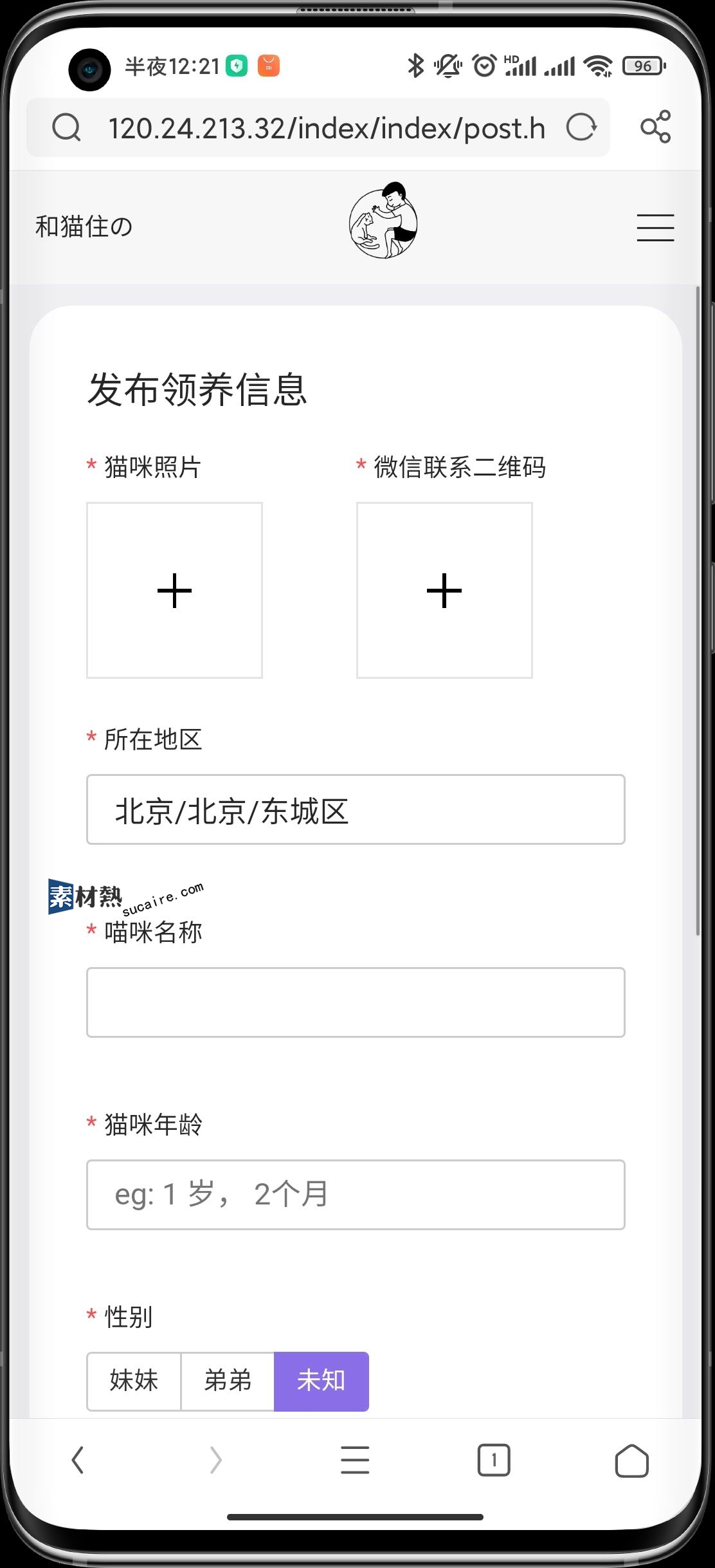Focus the 喵咪名称 name field

[356, 1002]
